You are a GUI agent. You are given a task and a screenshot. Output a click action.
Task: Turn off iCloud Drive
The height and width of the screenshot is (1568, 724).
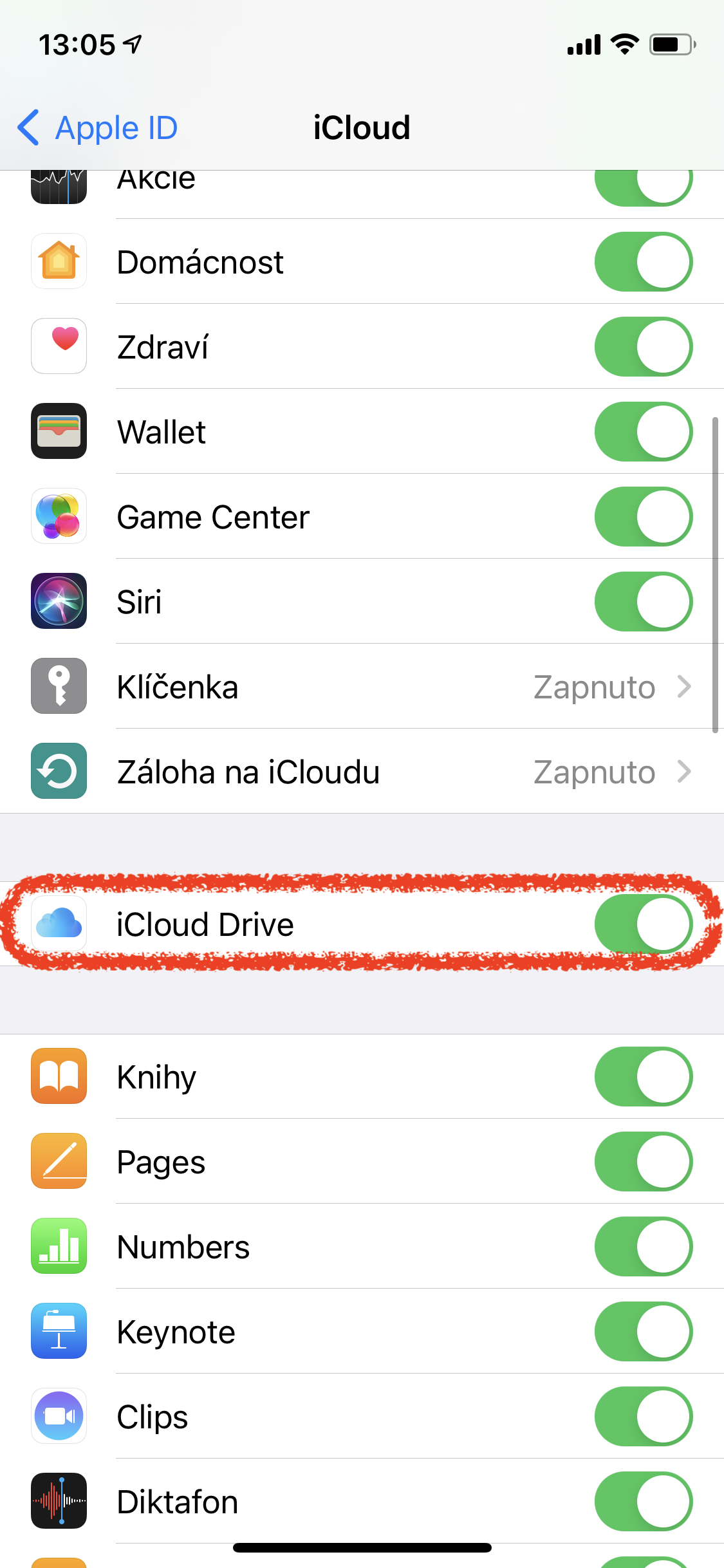643,924
